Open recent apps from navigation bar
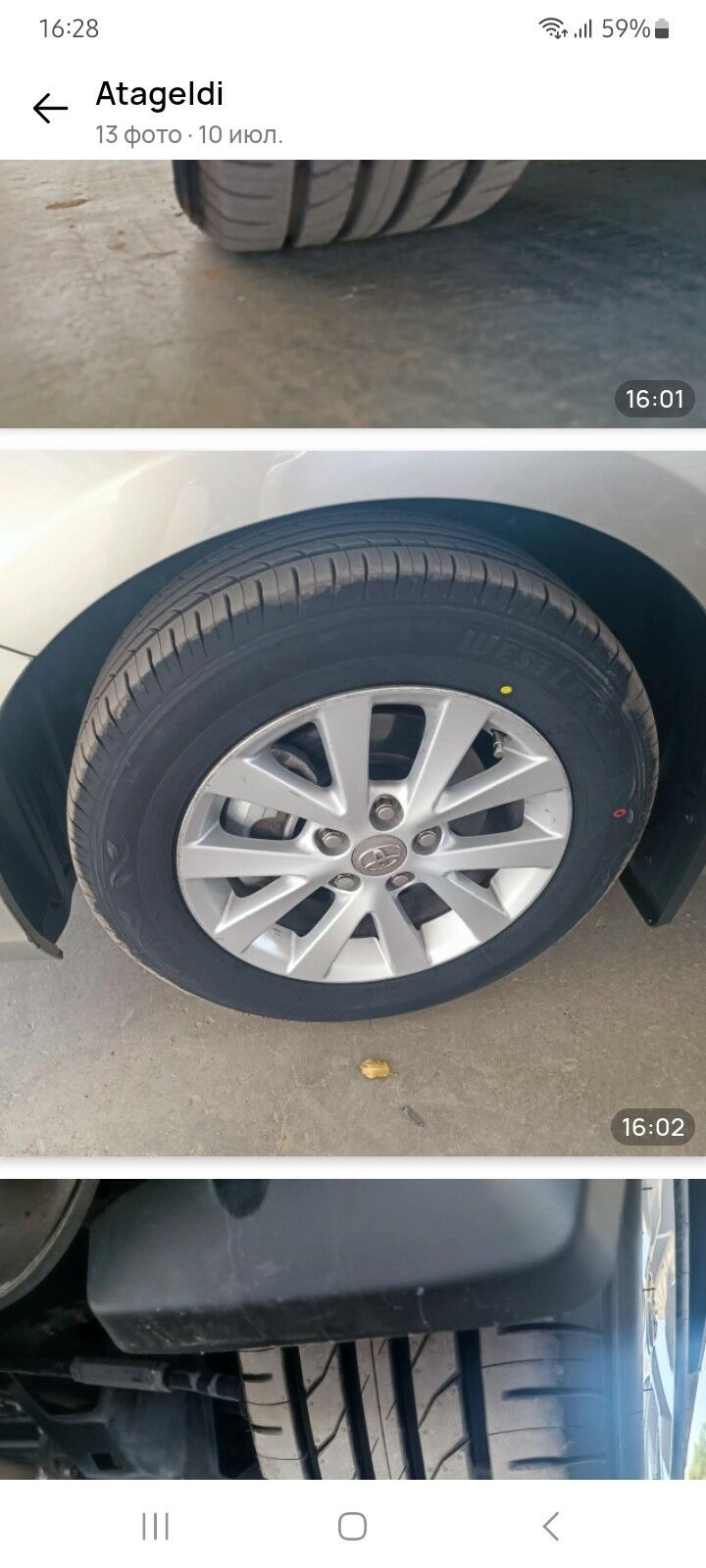 tap(155, 1526)
